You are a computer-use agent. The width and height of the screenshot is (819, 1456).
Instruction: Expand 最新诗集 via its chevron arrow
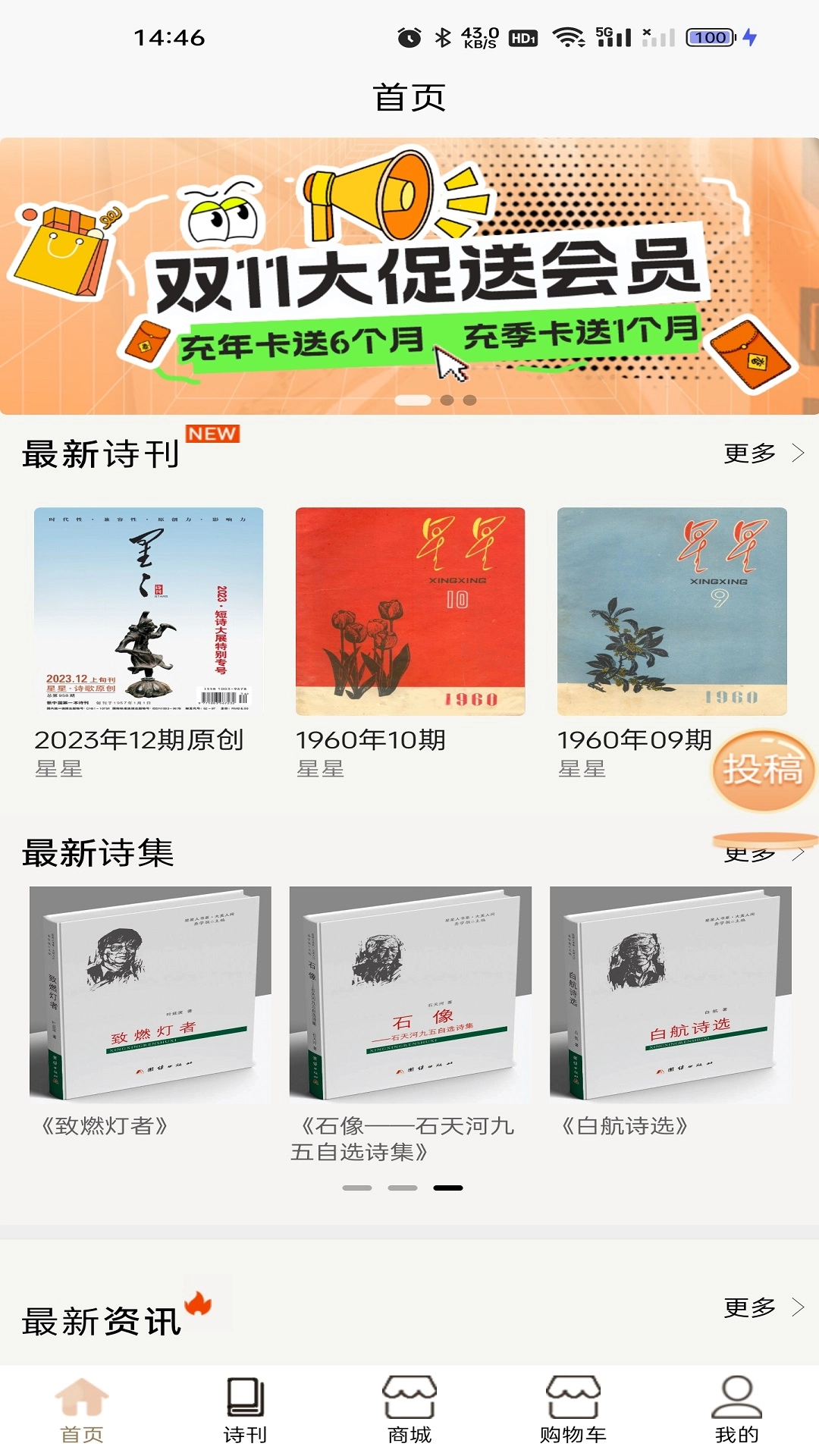coord(799,855)
